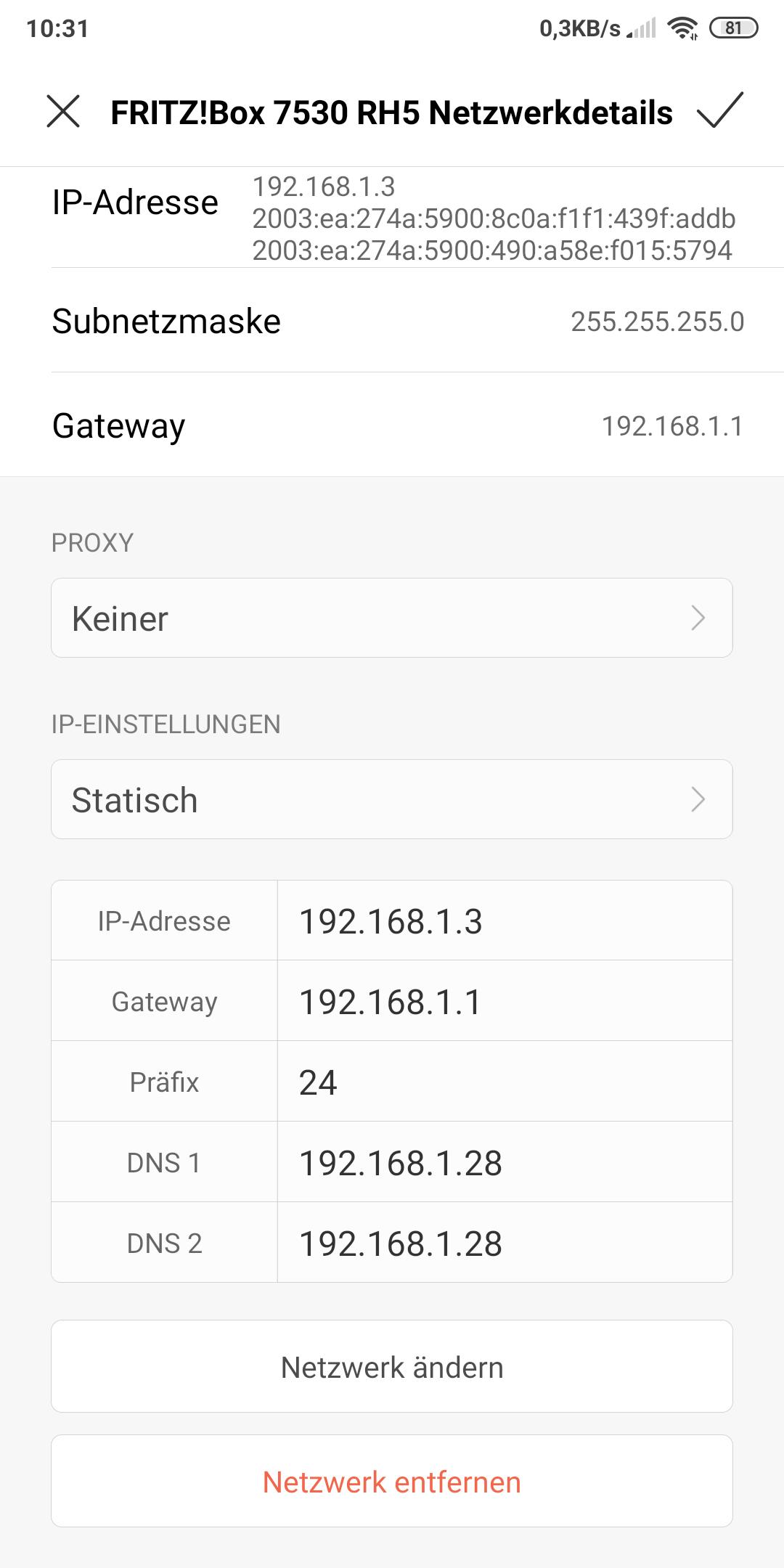Expand the chevron beside Statisch

pyautogui.click(x=699, y=799)
